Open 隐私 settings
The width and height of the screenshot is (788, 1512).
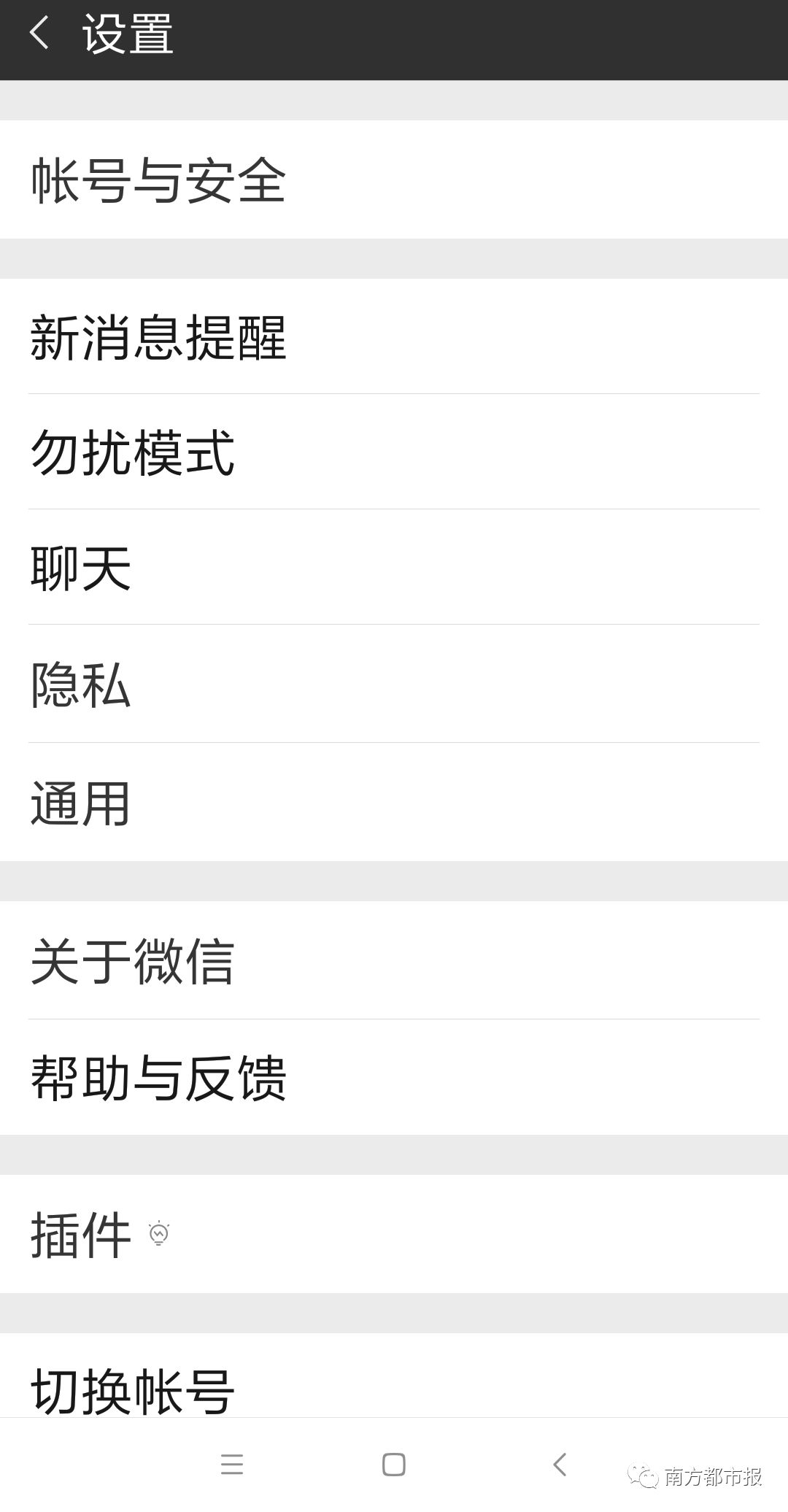[394, 684]
